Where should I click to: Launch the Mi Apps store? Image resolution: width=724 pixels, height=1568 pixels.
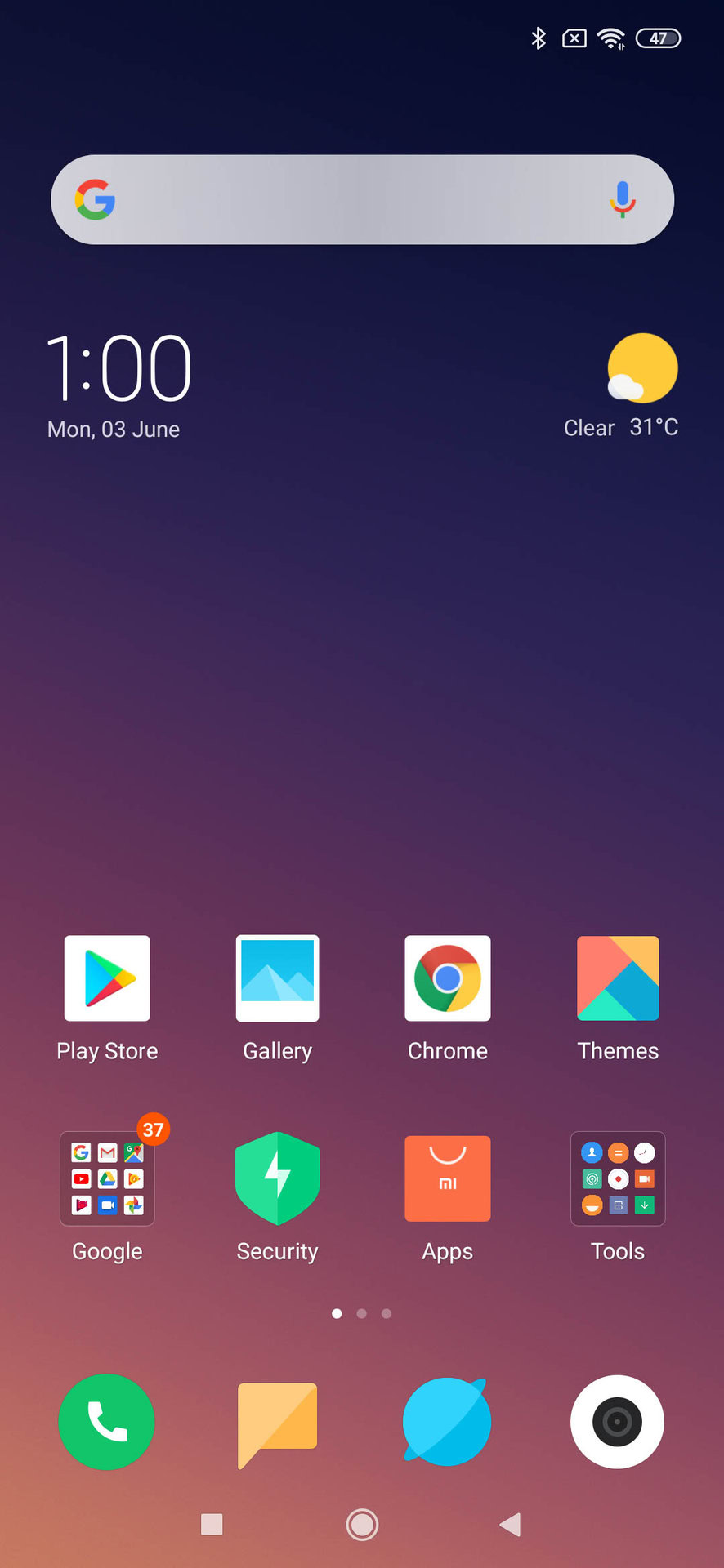click(x=447, y=1178)
